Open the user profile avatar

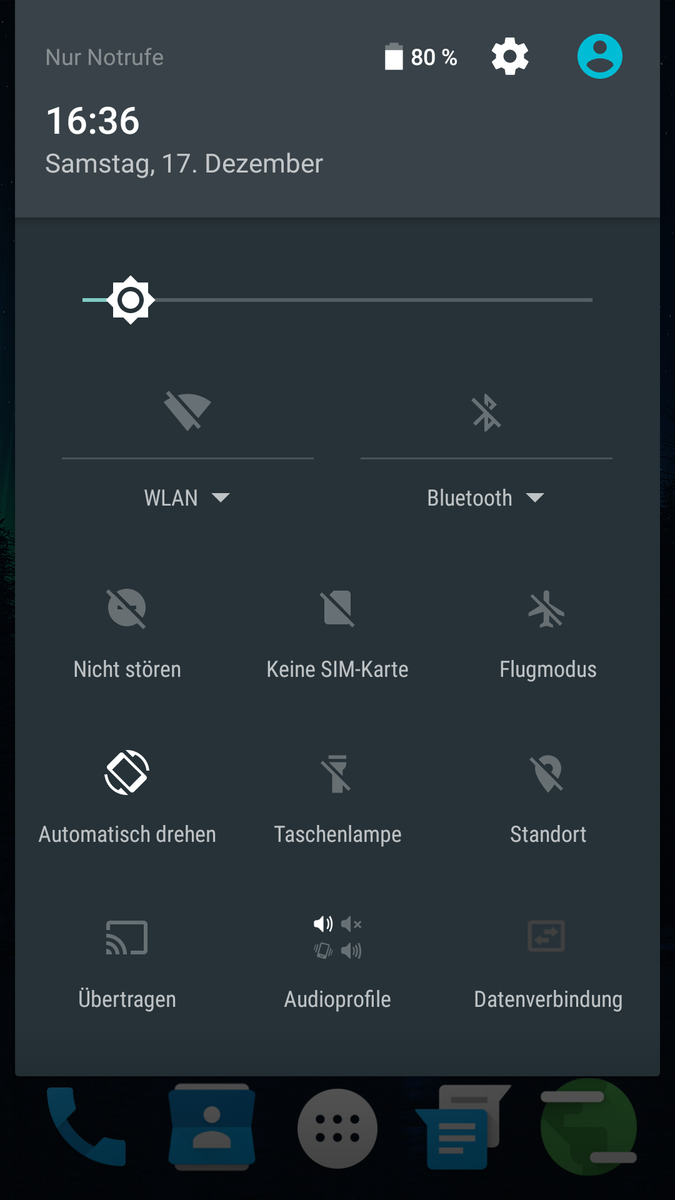point(600,57)
